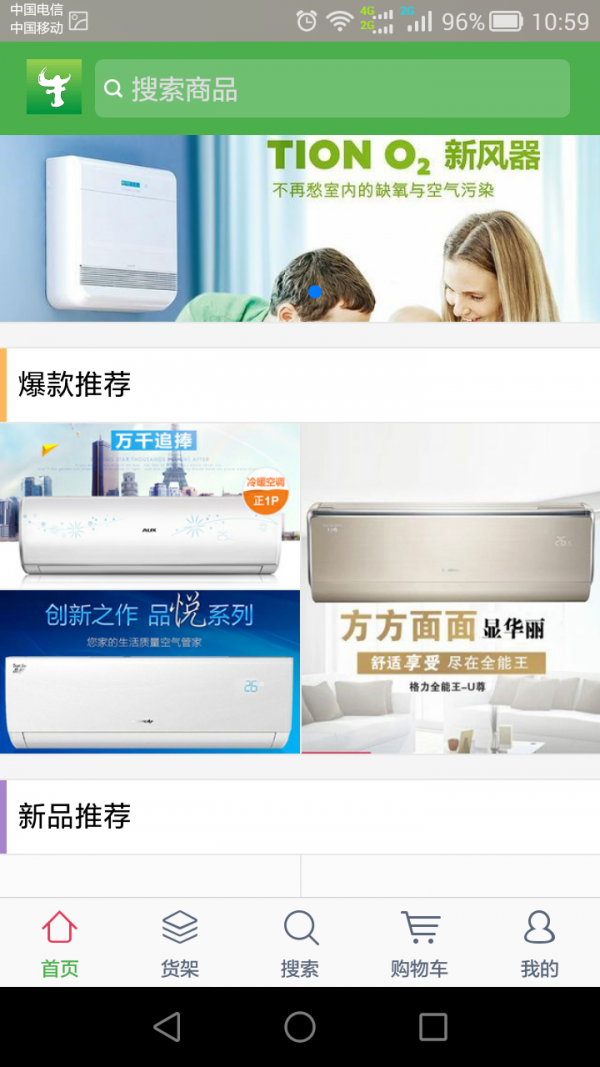Viewport: 600px width, 1067px height.
Task: Tap the system back button
Action: pos(167,1027)
